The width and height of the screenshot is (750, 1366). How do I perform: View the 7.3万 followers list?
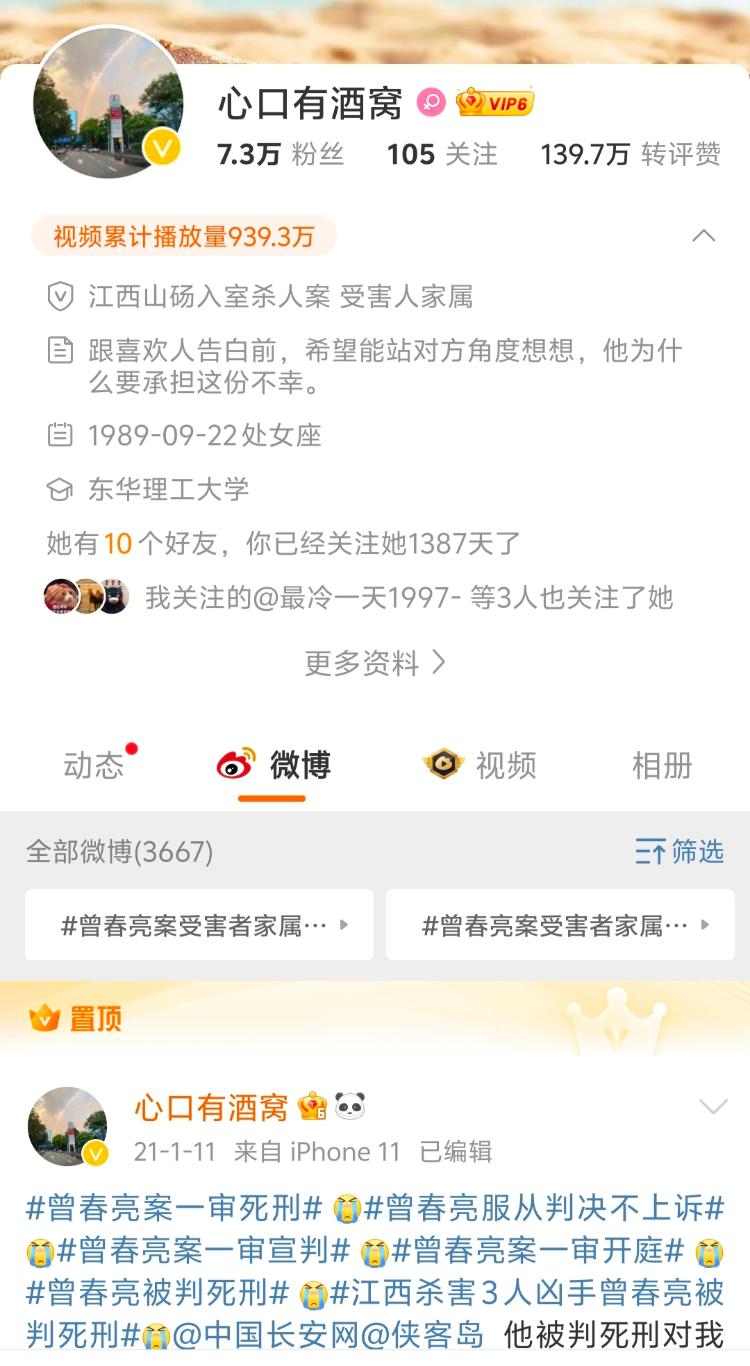click(280, 154)
